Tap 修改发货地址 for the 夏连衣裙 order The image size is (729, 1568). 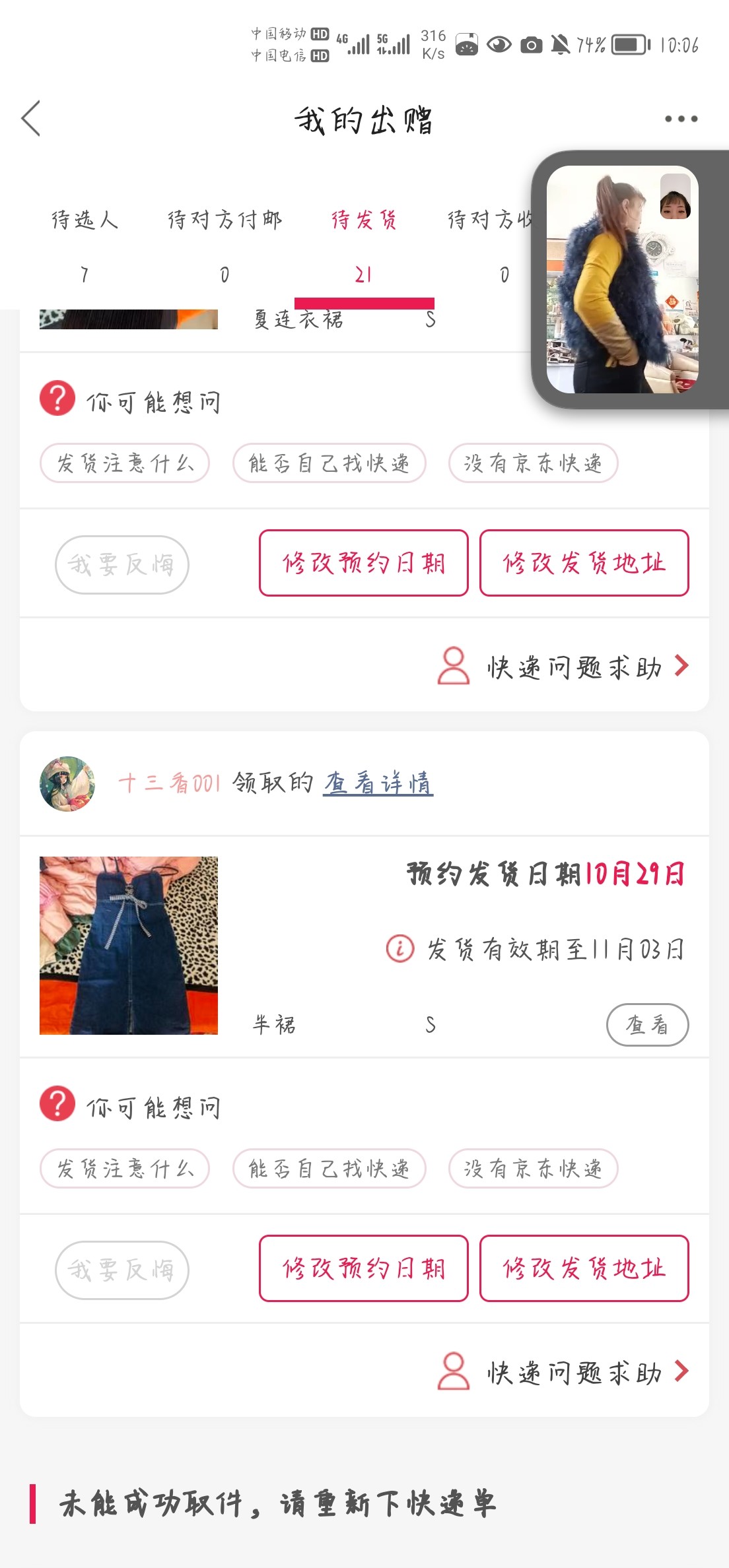click(584, 563)
